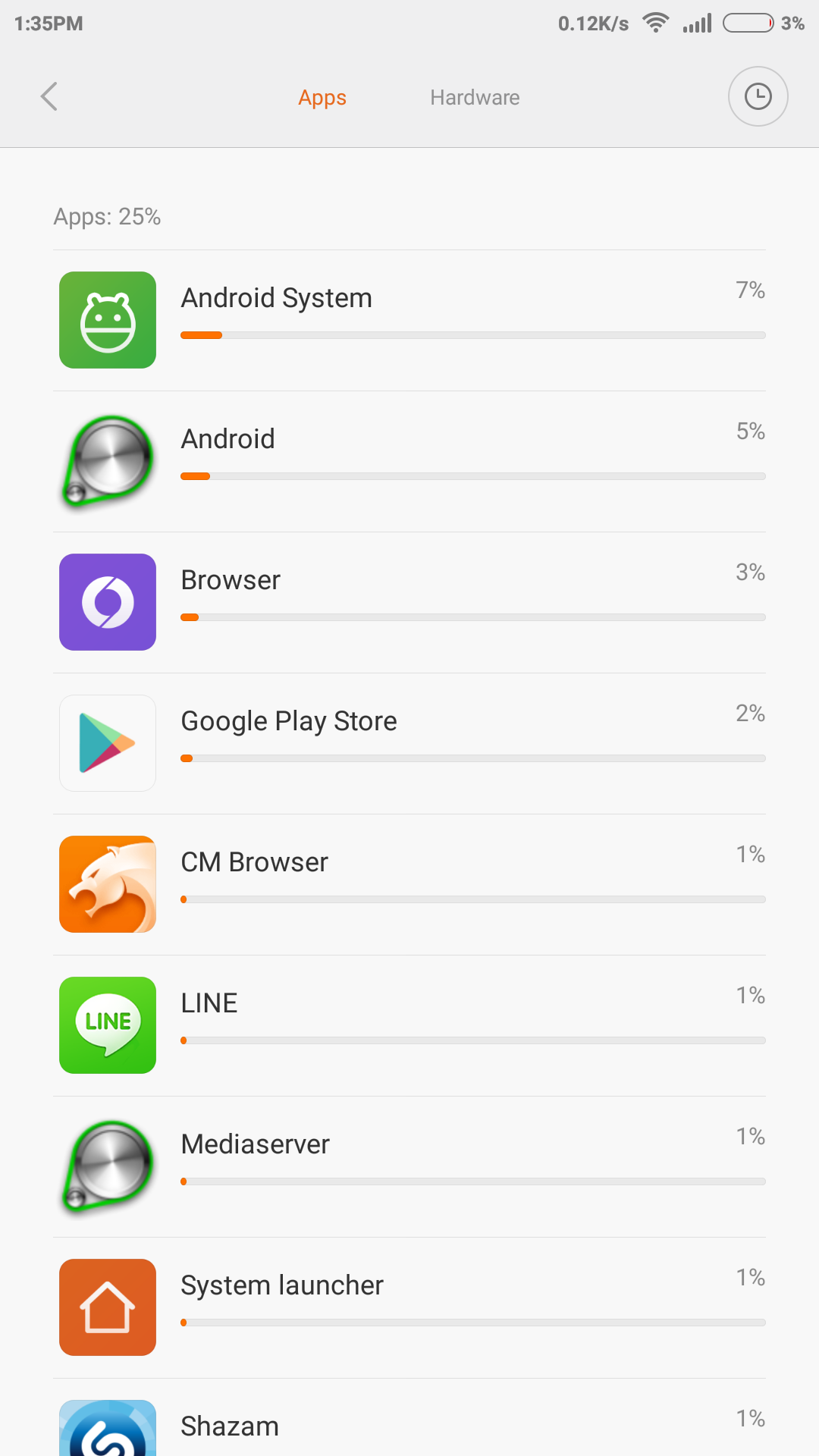Go back using the top arrow
The height and width of the screenshot is (1456, 819).
coord(49,97)
